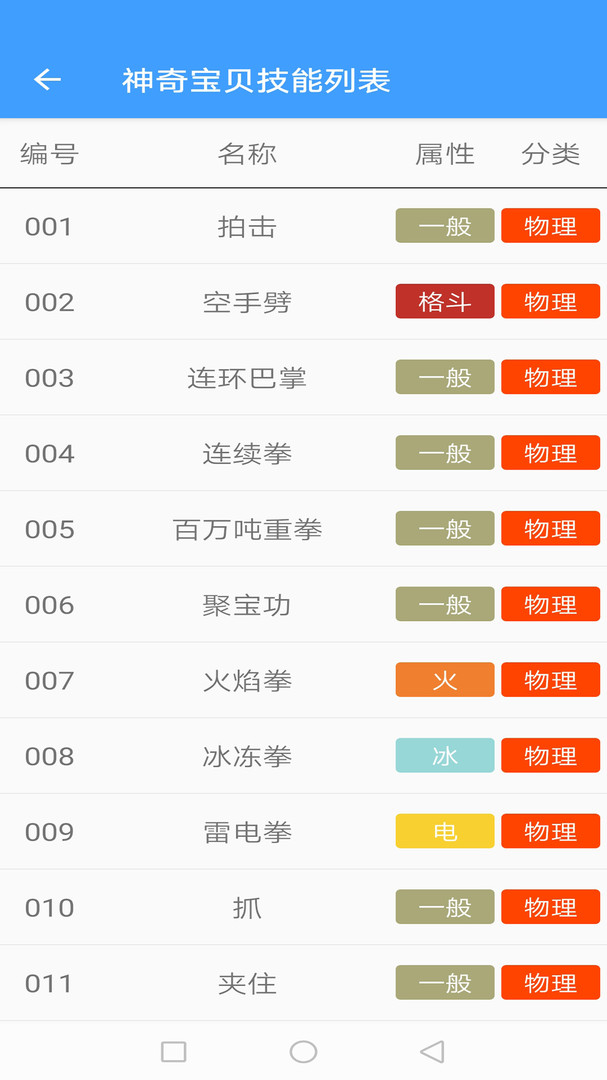Select the 连续拳 row
The image size is (607, 1080).
point(247,454)
